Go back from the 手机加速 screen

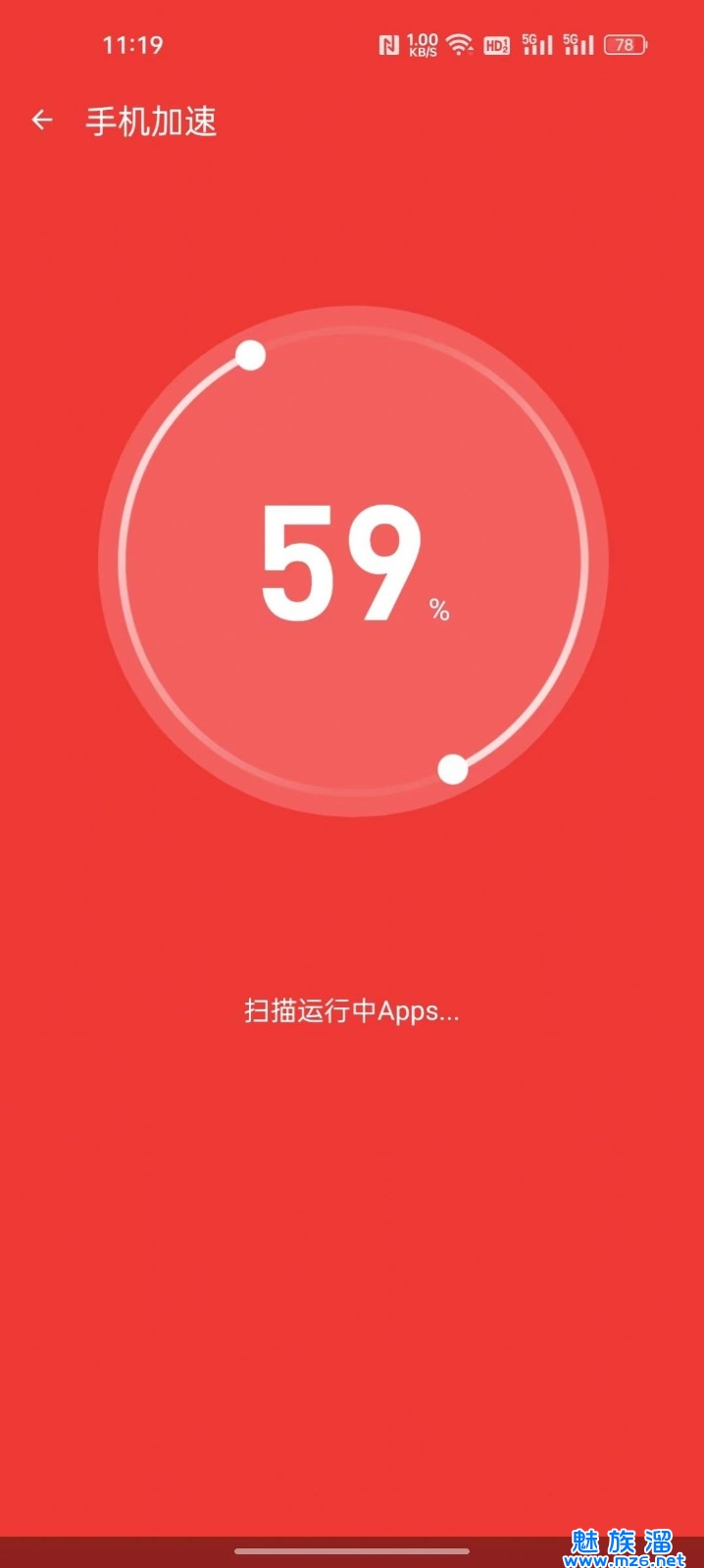(42, 121)
